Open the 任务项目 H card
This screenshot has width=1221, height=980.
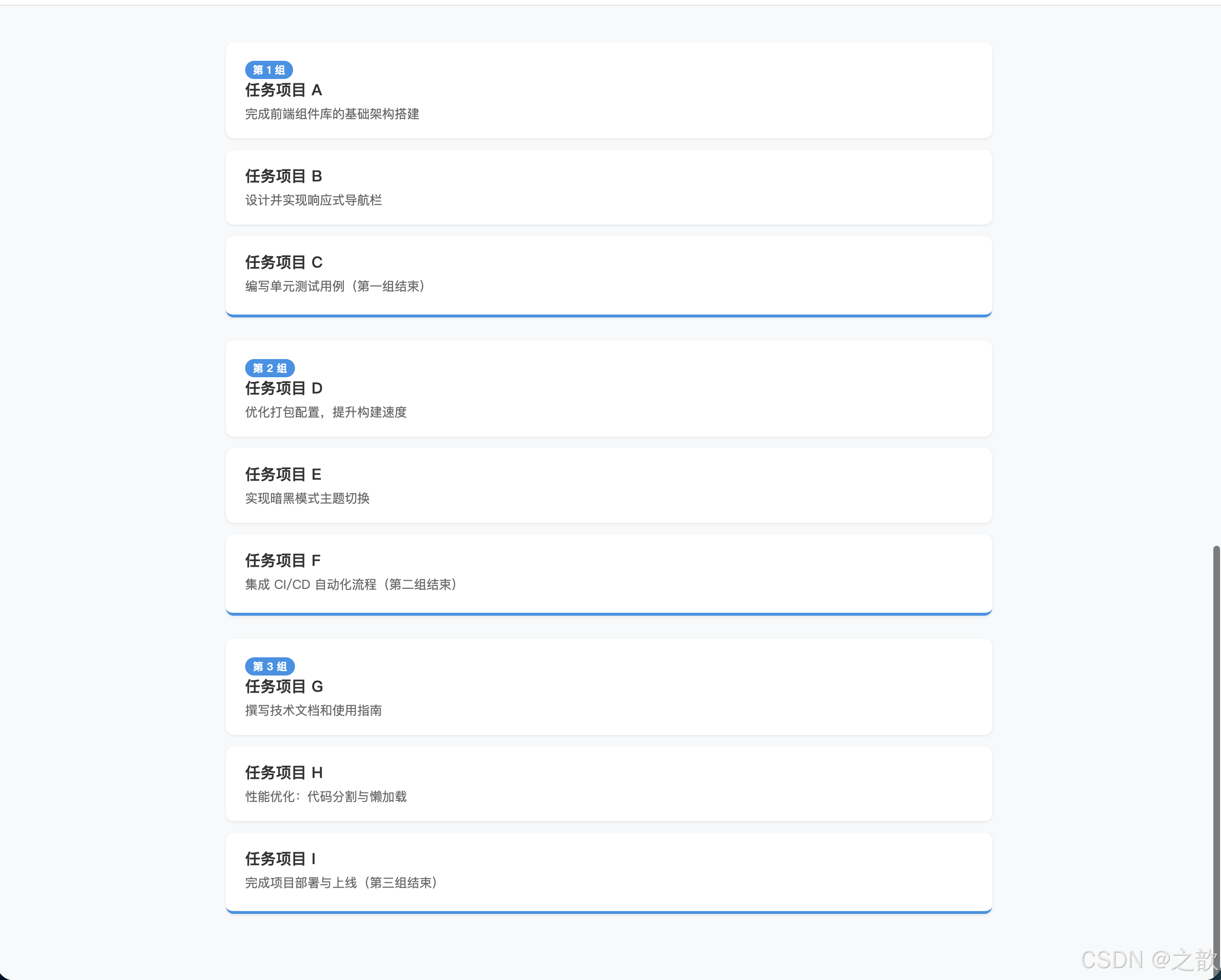click(609, 784)
